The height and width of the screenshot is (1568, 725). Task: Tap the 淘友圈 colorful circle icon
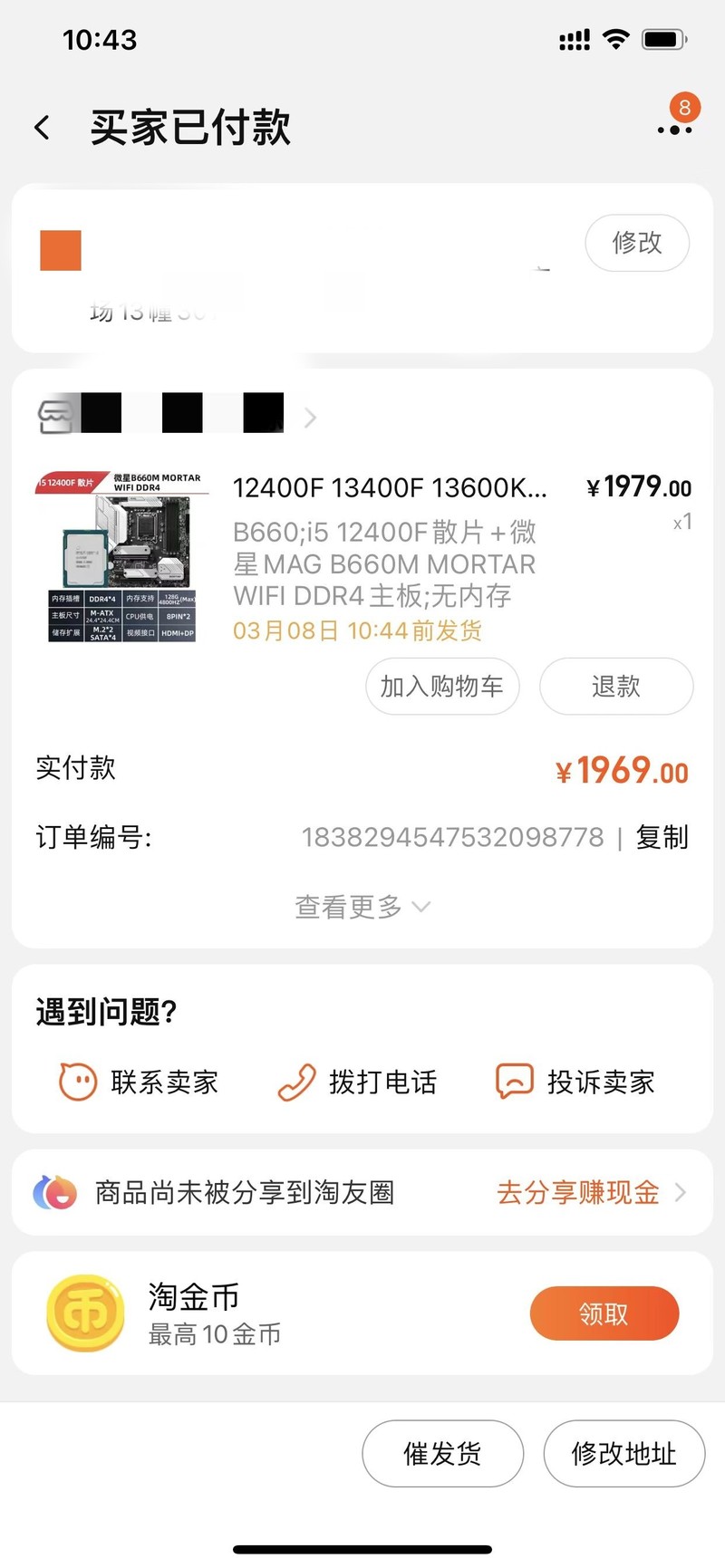point(54,1192)
